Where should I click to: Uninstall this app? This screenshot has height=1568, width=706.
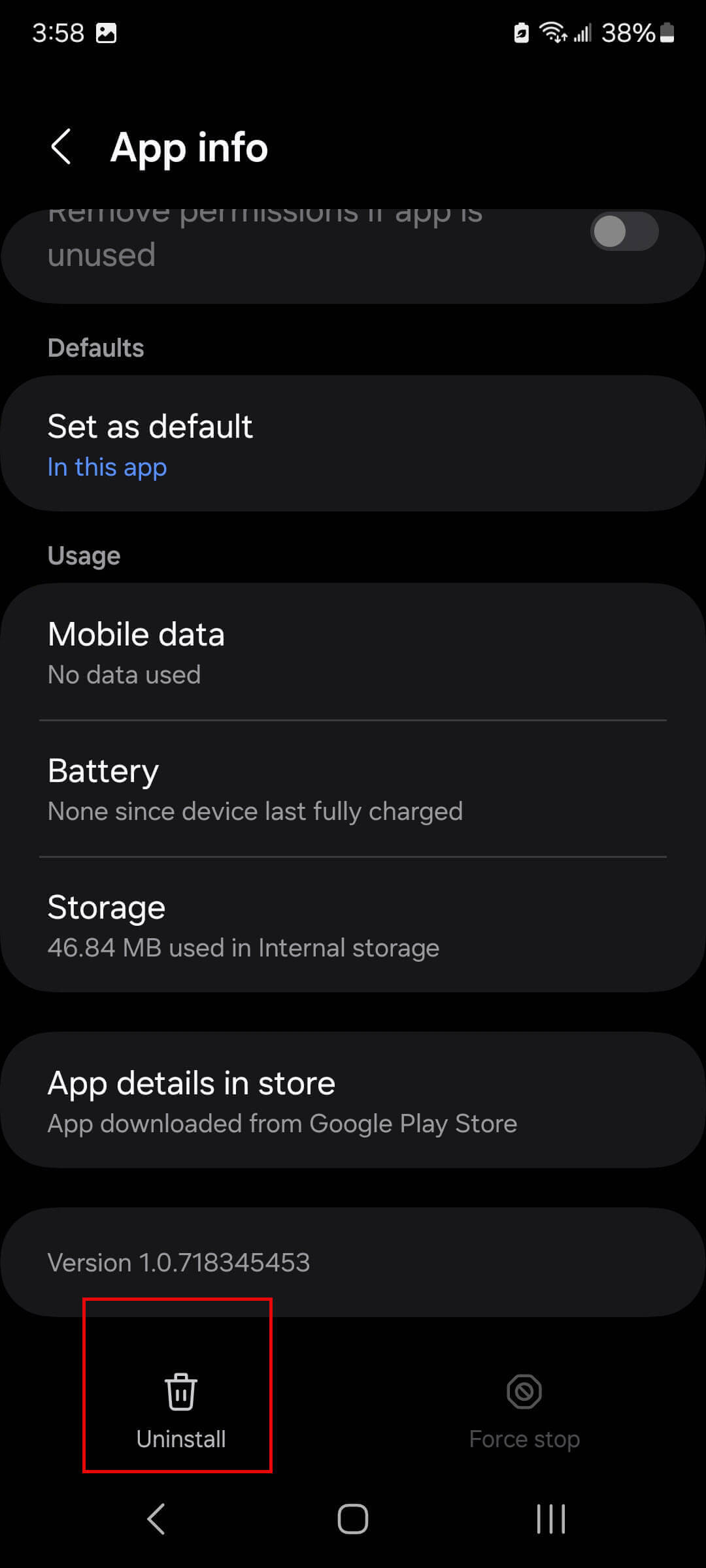click(180, 1411)
